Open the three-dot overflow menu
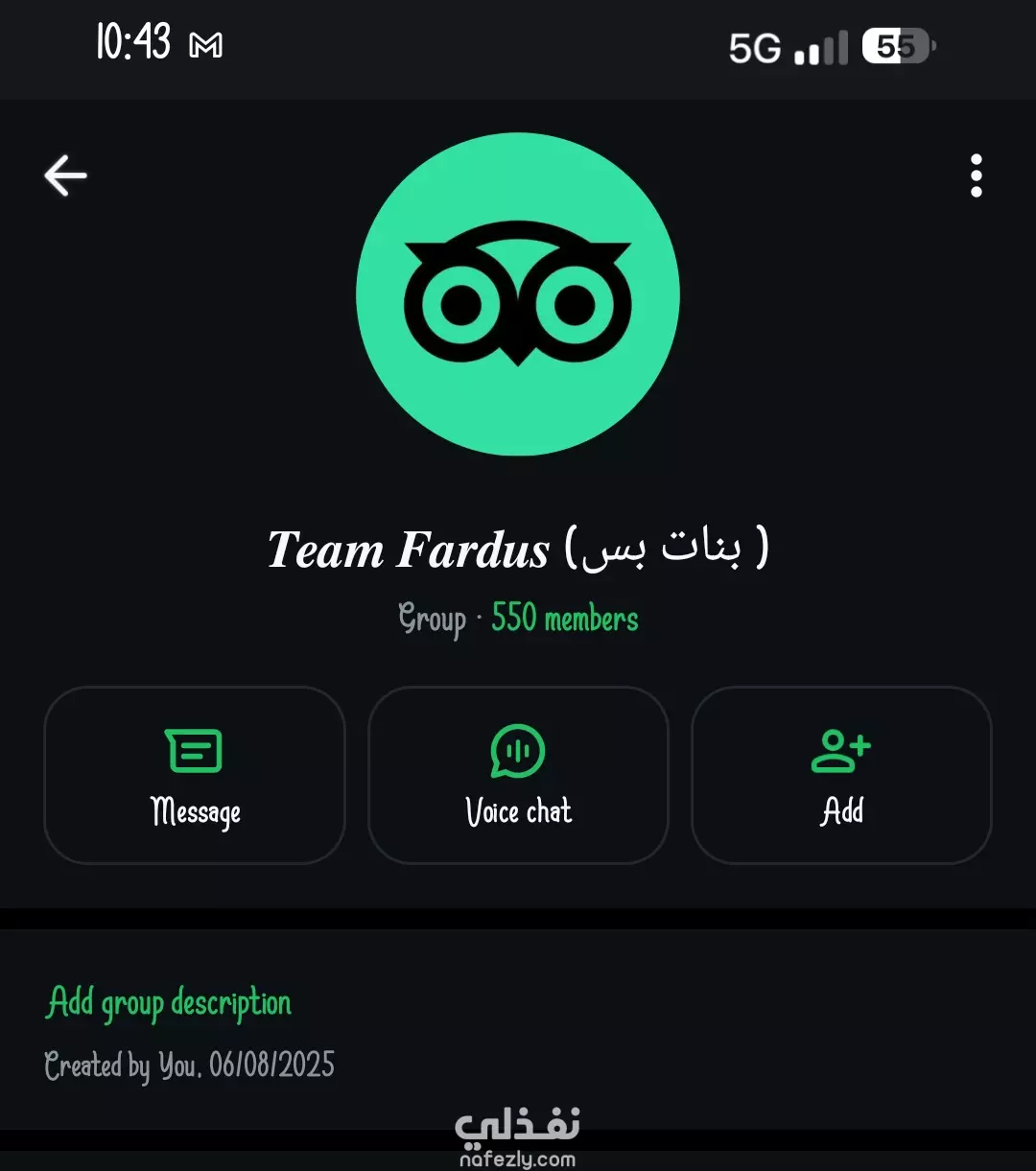 pyautogui.click(x=976, y=176)
